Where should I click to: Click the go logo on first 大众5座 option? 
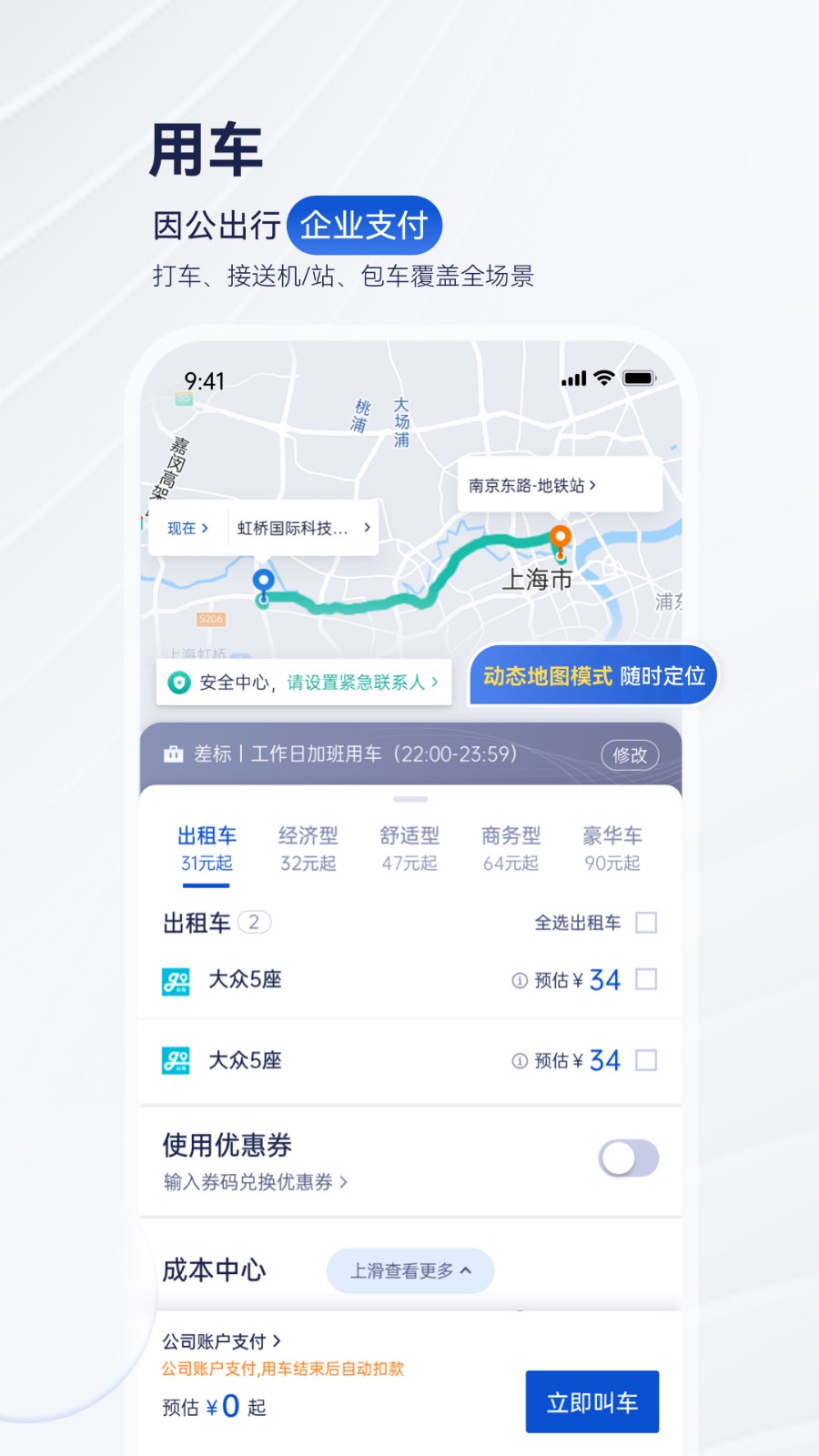pyautogui.click(x=175, y=981)
